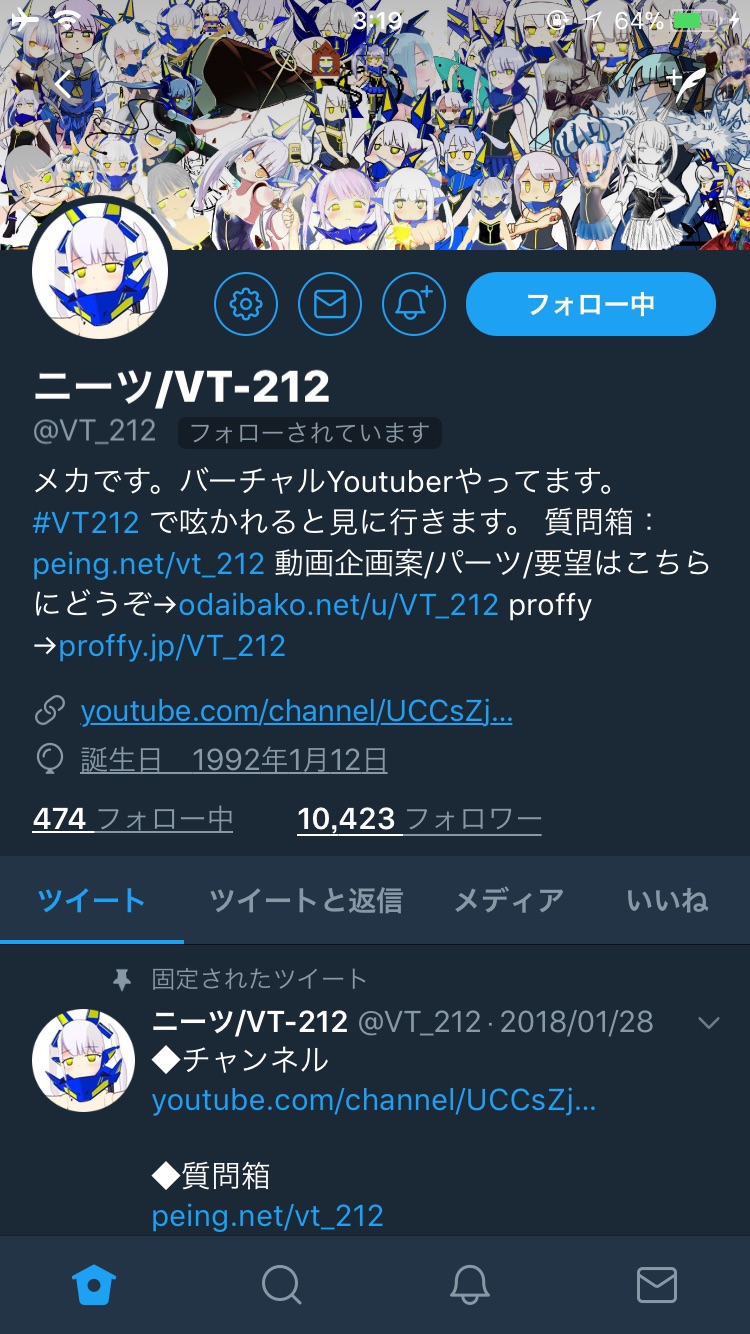Switch to the ツイートと返信 tab
The image size is (750, 1334).
(x=306, y=900)
